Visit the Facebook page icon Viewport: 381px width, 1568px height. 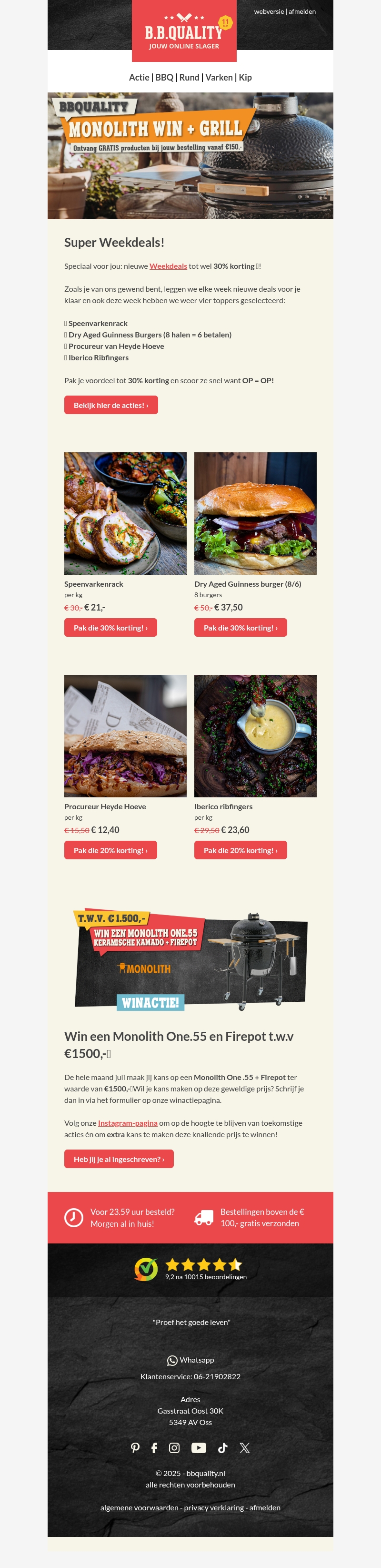154,1448
